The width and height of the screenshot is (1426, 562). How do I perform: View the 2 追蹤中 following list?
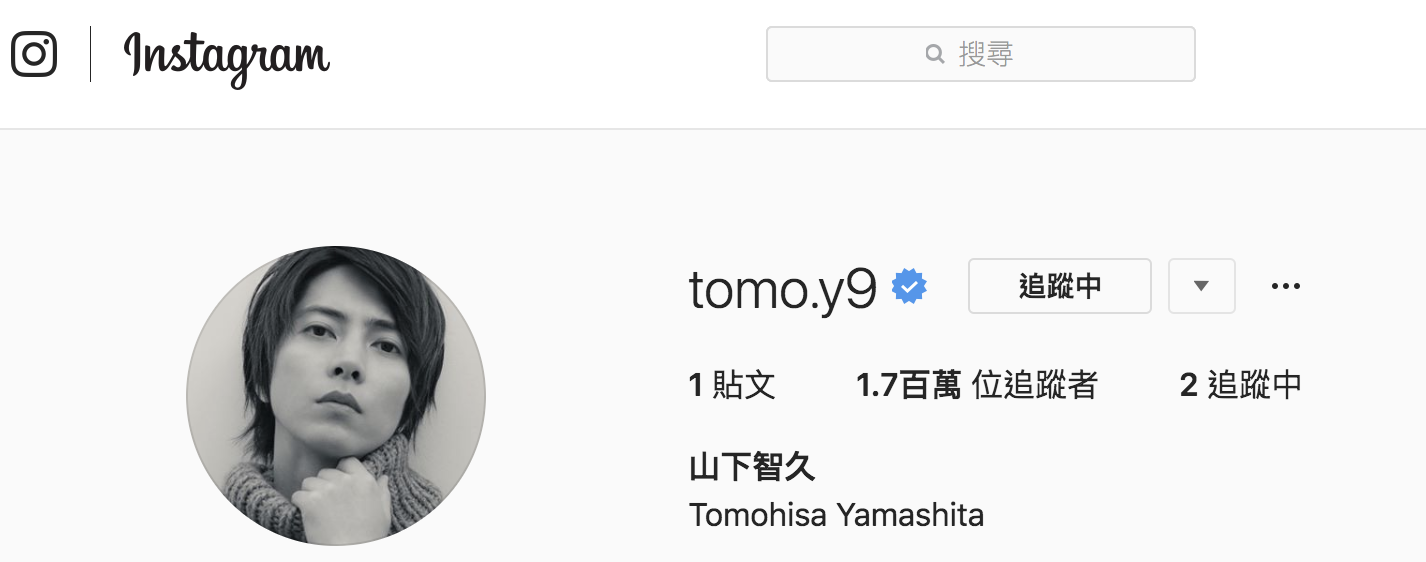pyautogui.click(x=1240, y=385)
